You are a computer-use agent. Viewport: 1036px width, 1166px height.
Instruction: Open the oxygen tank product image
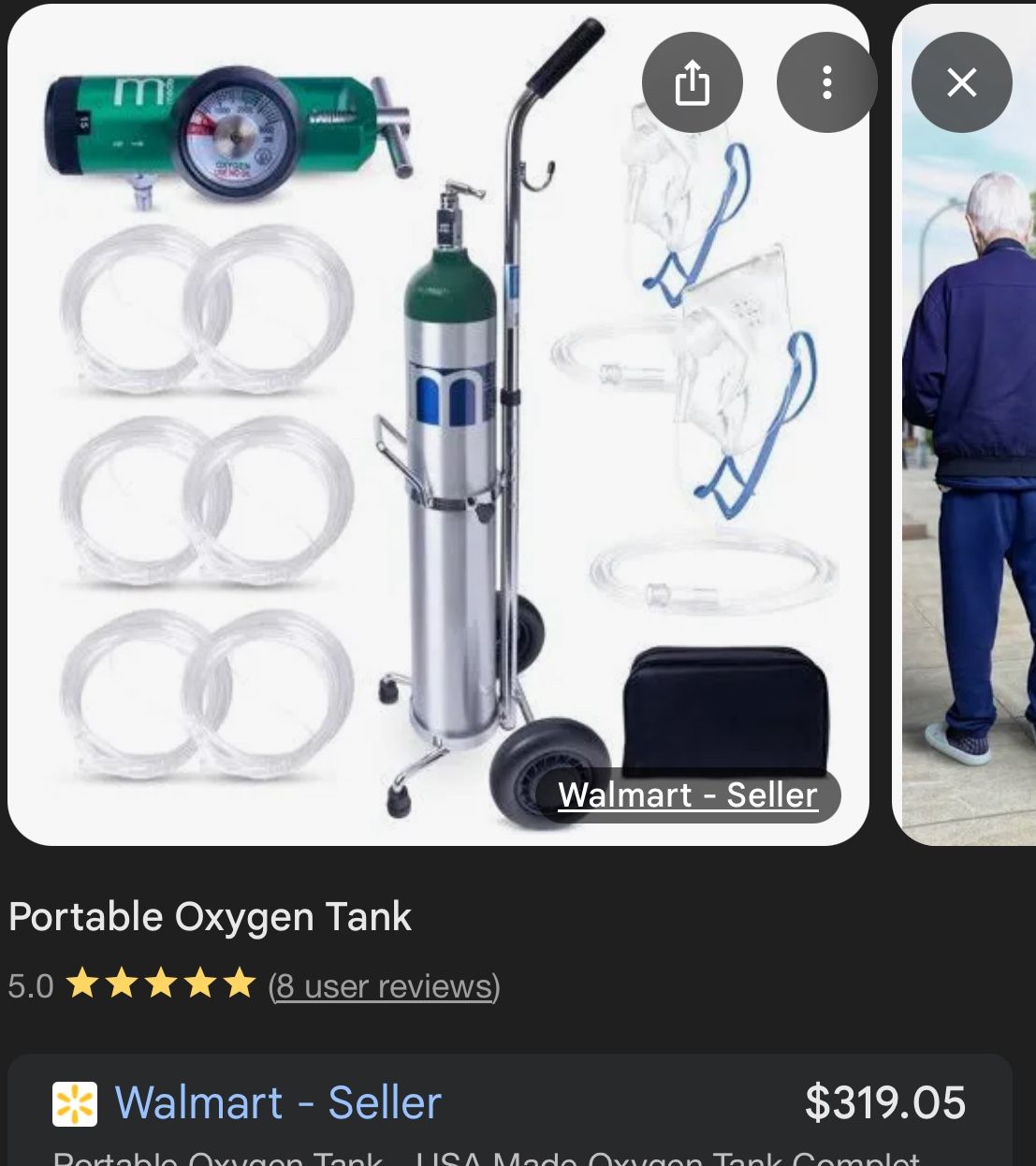click(x=438, y=424)
